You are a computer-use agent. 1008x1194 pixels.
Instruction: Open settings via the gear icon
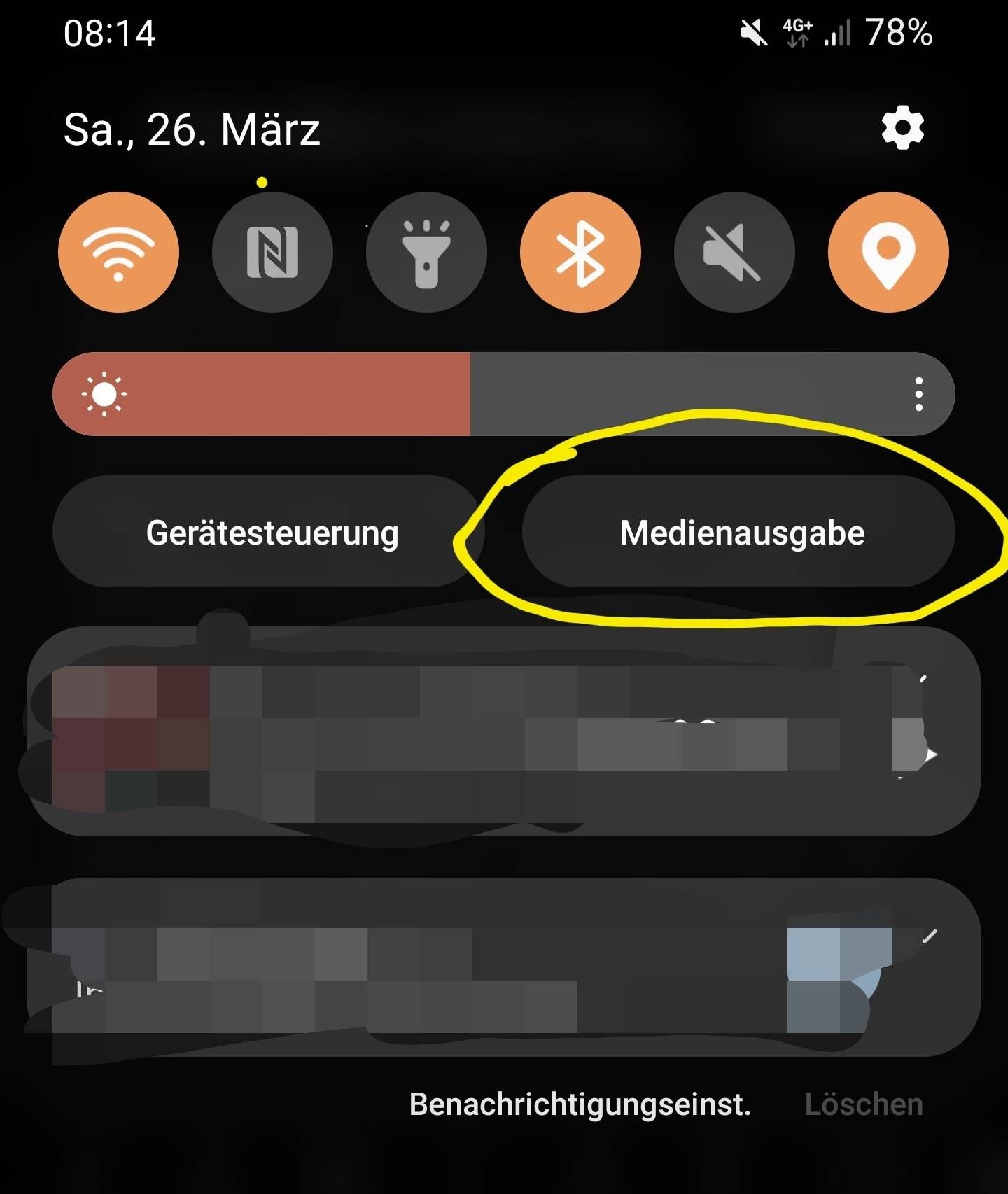pyautogui.click(x=902, y=128)
